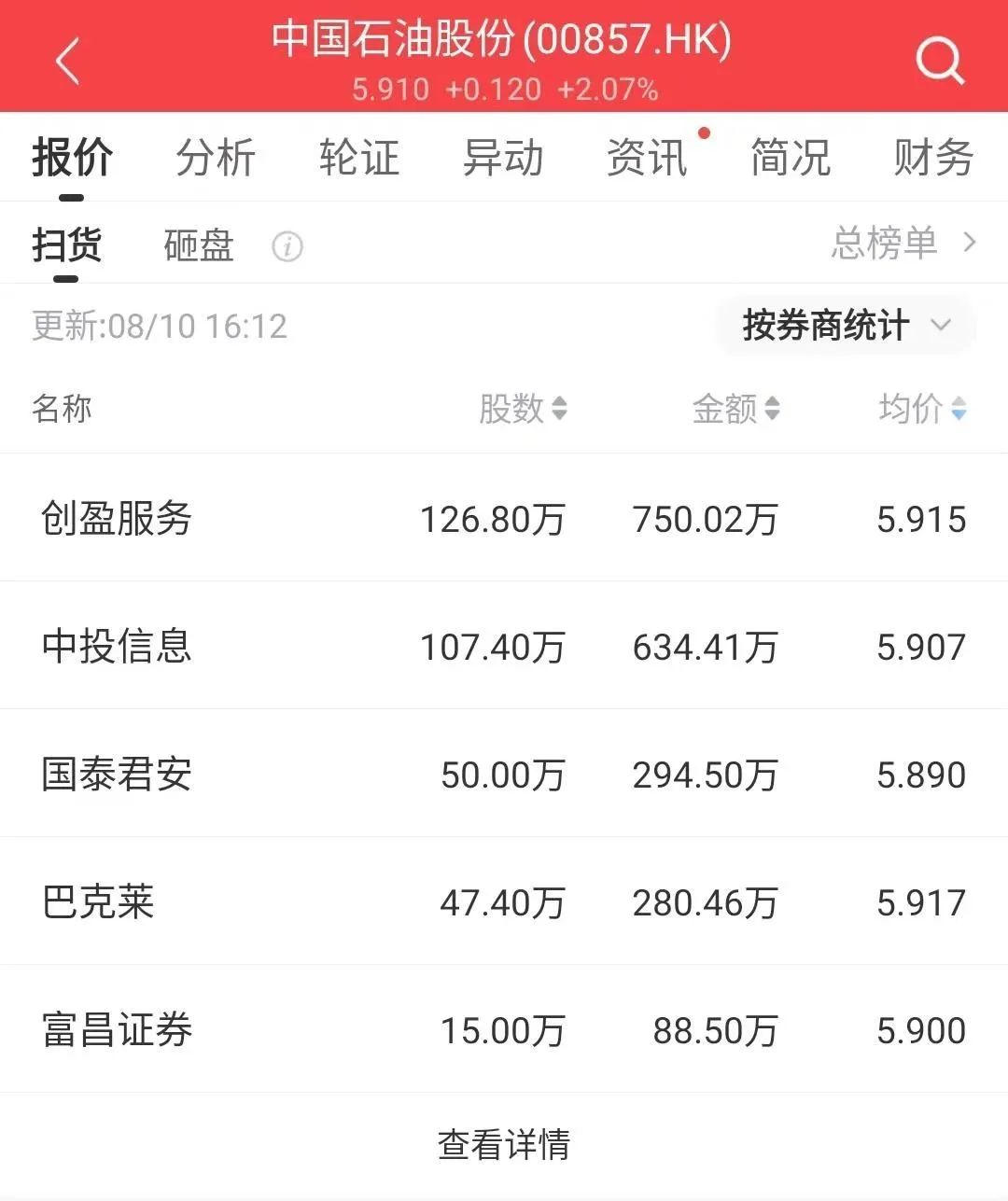Click the stock price 5.910 in the header
The height and width of the screenshot is (1201, 1008).
pos(392,90)
